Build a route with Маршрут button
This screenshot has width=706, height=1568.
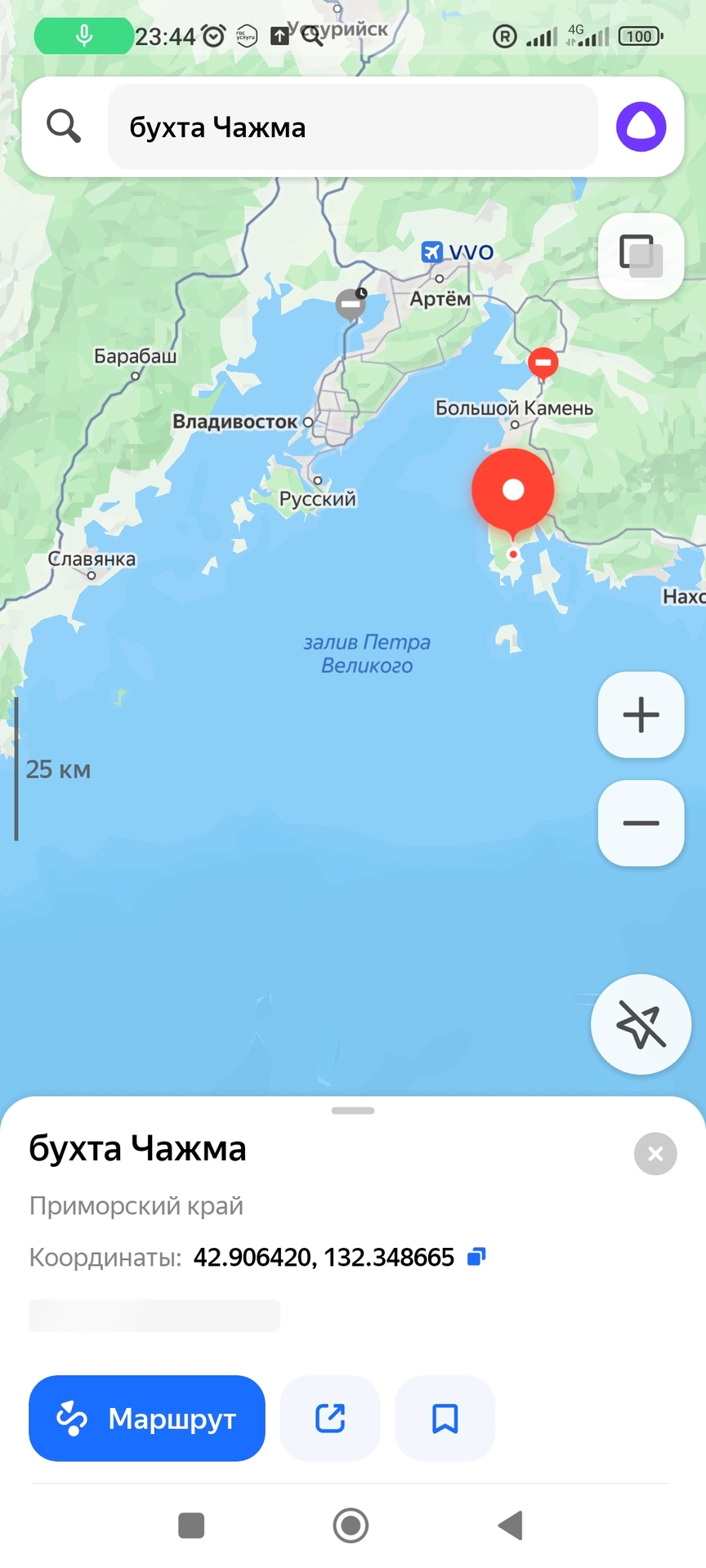click(147, 1419)
